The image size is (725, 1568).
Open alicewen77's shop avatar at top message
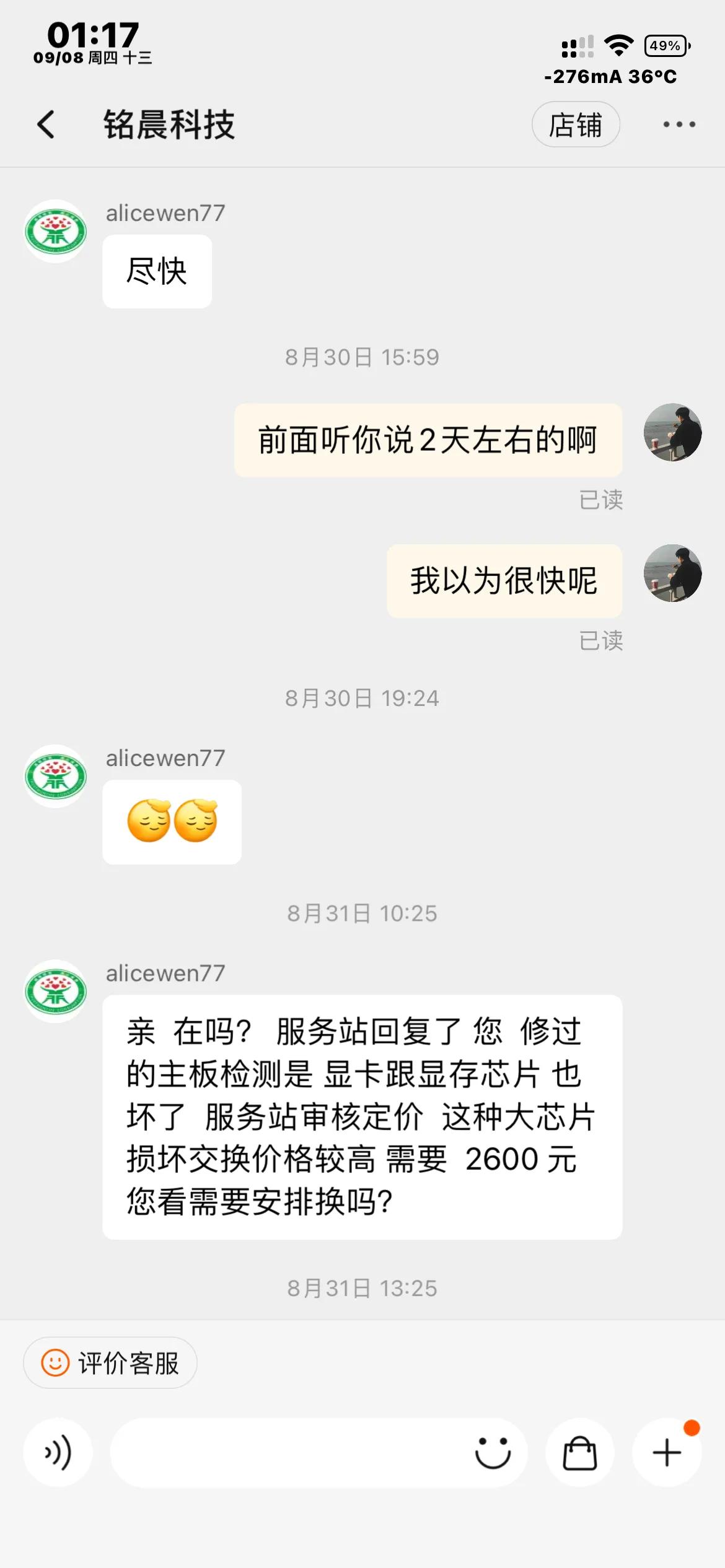55,232
